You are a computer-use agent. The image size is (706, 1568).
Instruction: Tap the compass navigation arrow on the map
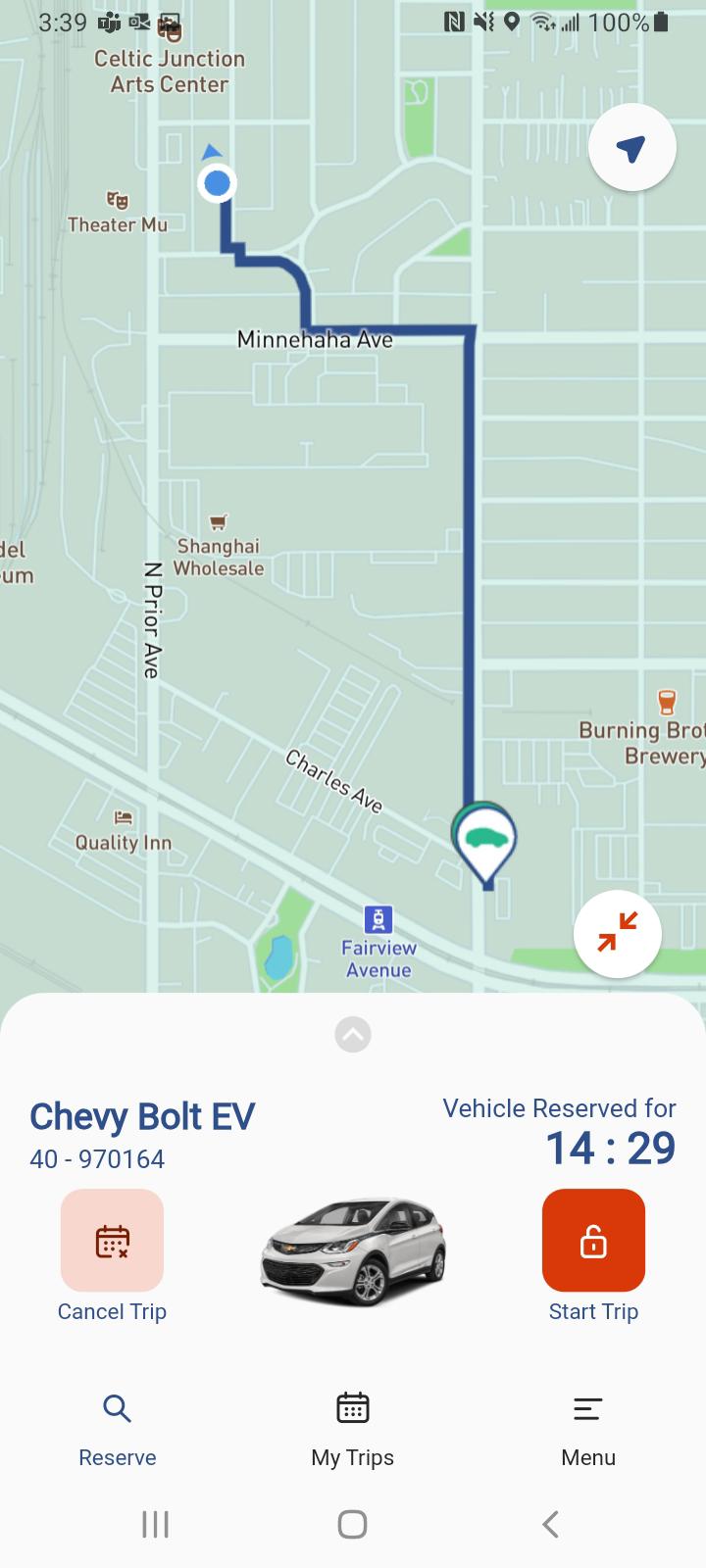(631, 147)
